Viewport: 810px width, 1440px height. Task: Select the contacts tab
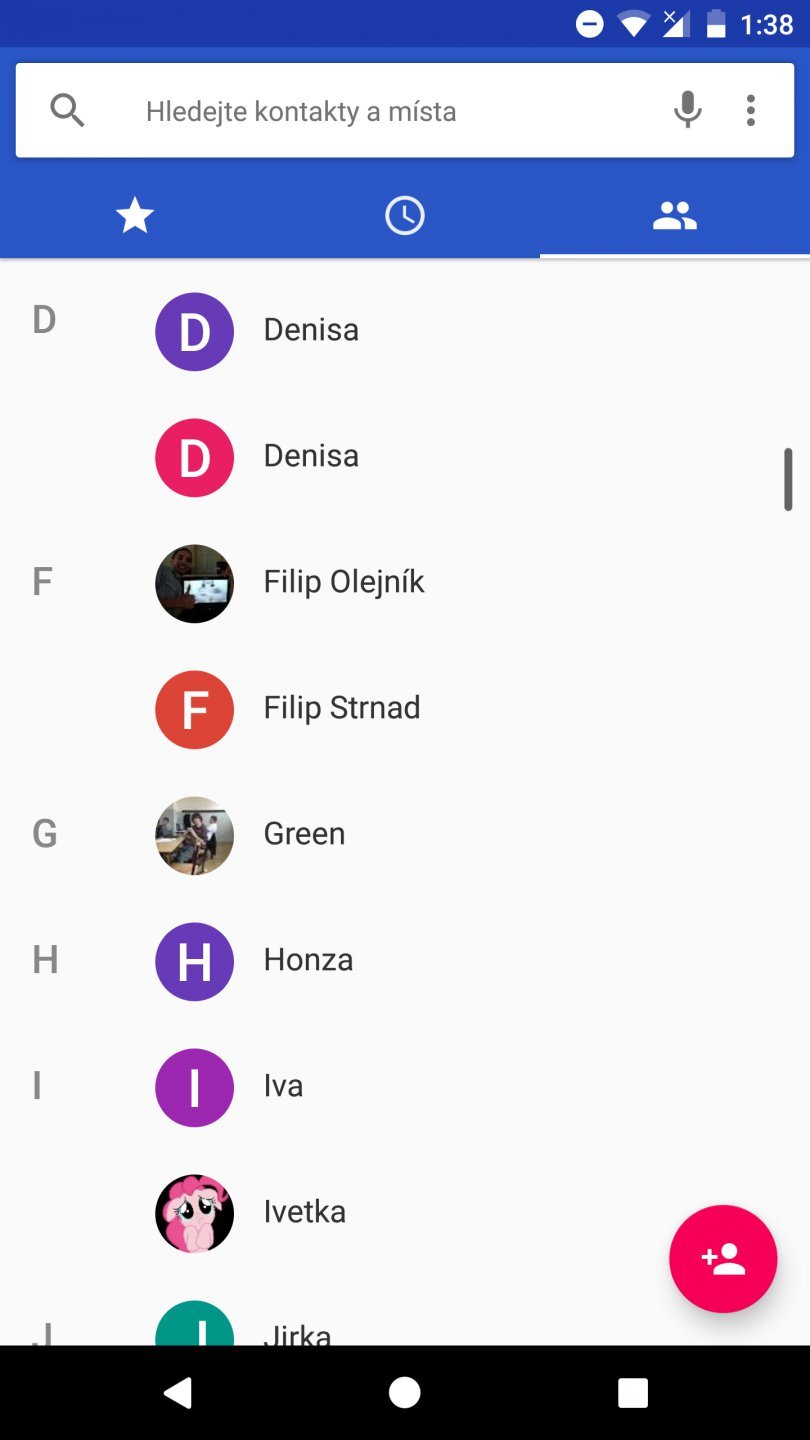click(674, 215)
